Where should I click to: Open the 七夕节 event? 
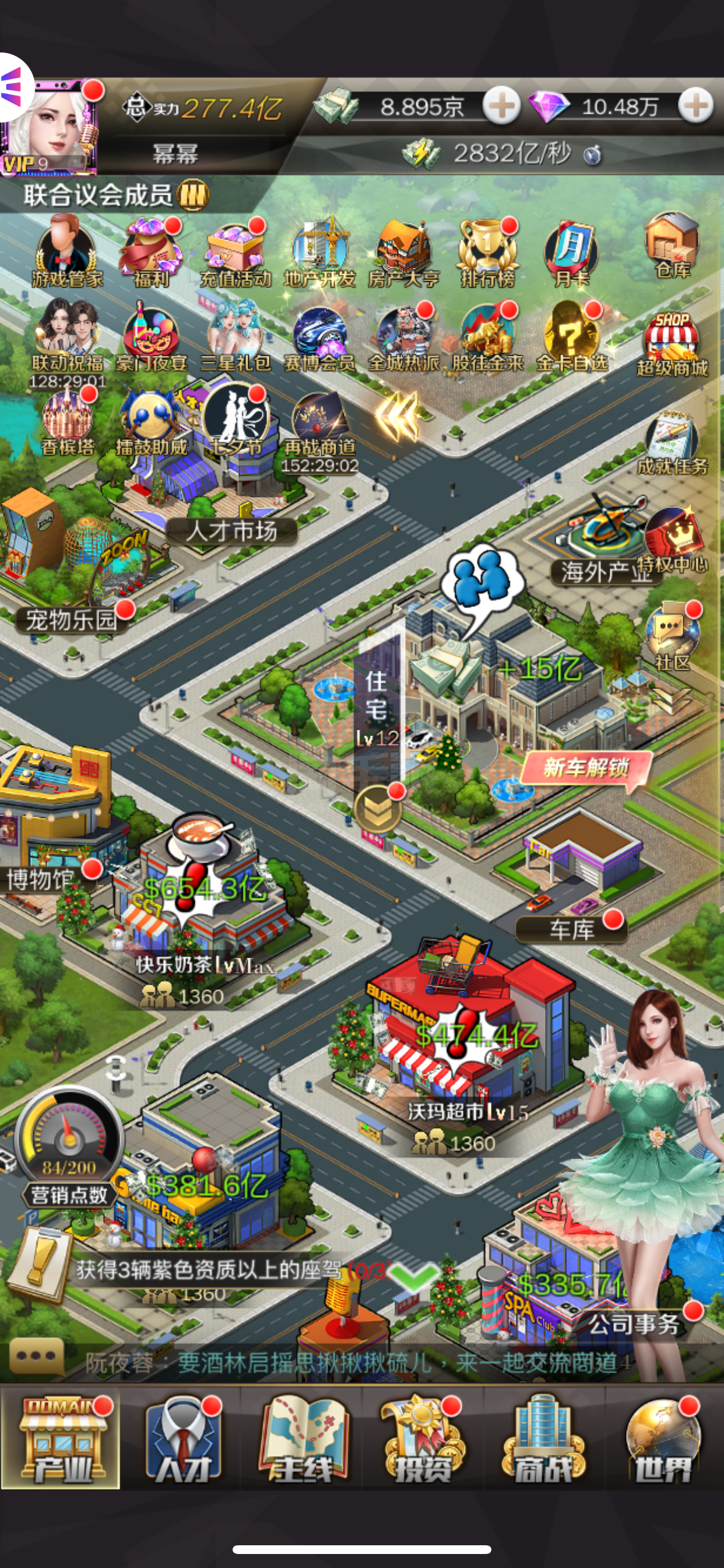coord(235,420)
